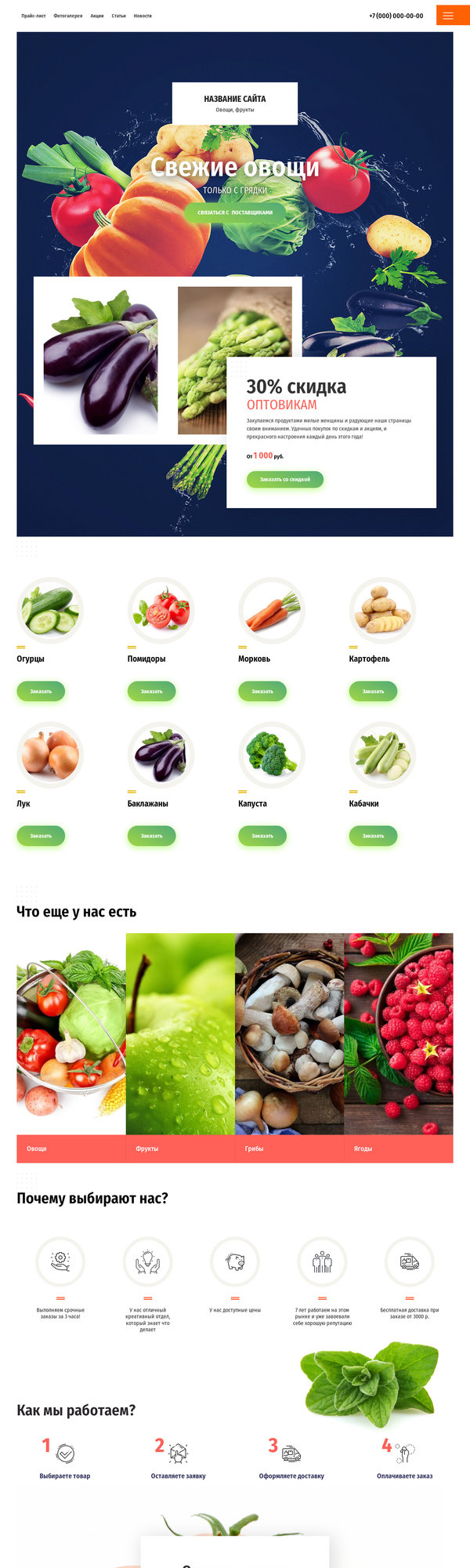This screenshot has width=470, height=1568.
Task: Open the Овощи category tile
Action: [70, 1047]
